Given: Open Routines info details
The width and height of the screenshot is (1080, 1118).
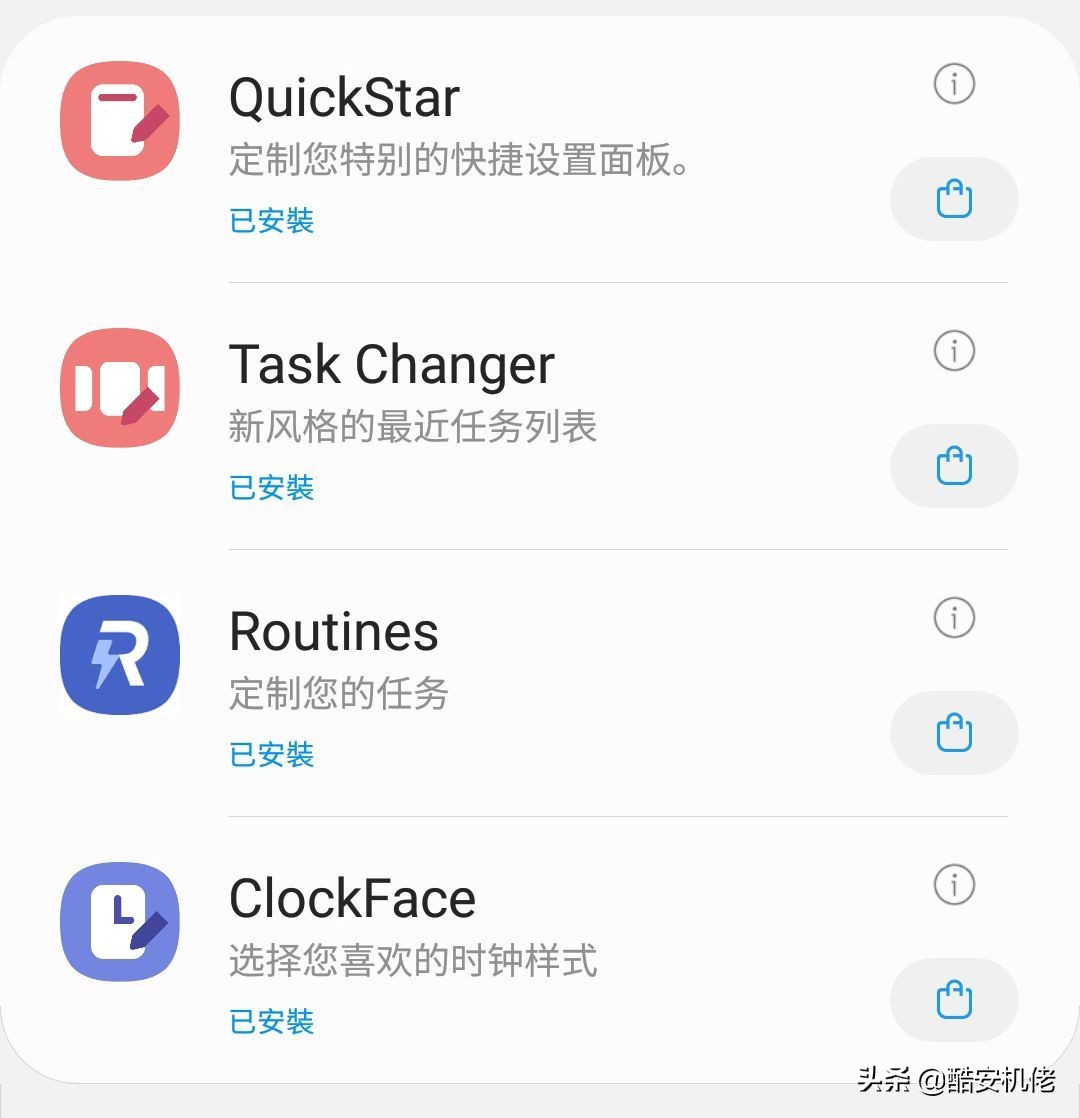Looking at the screenshot, I should pyautogui.click(x=954, y=618).
